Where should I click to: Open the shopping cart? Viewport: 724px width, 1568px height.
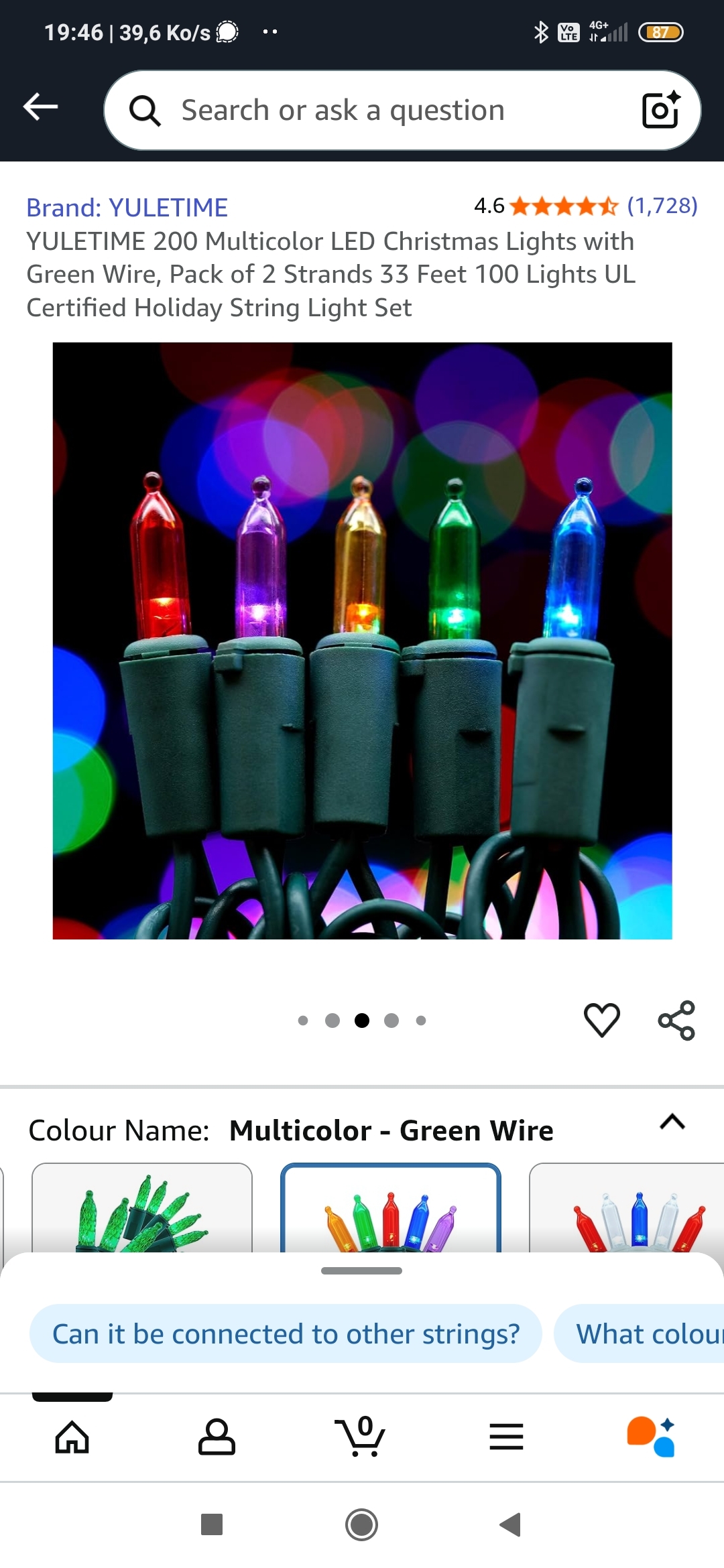point(361,1437)
